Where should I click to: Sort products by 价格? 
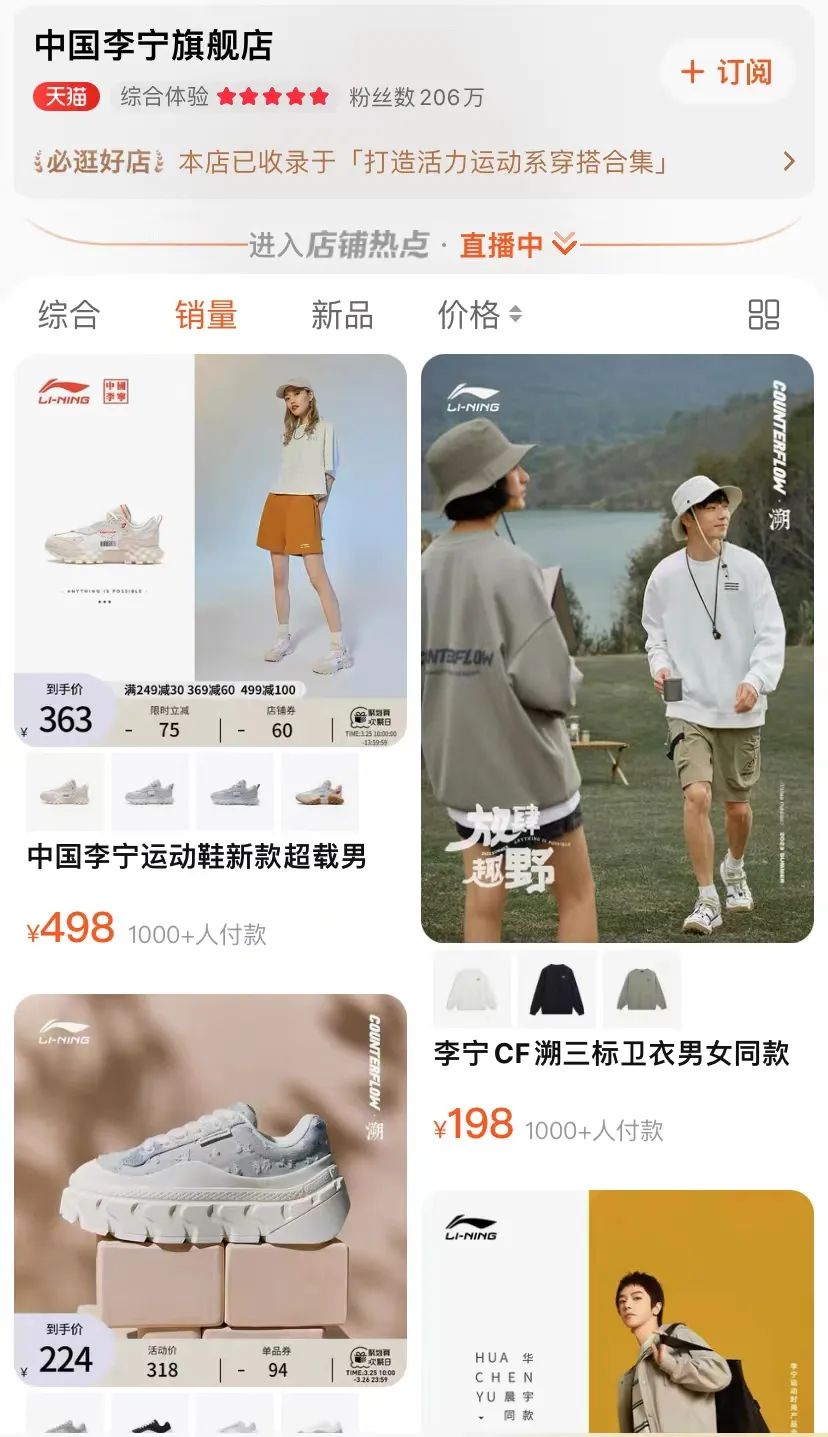click(479, 315)
